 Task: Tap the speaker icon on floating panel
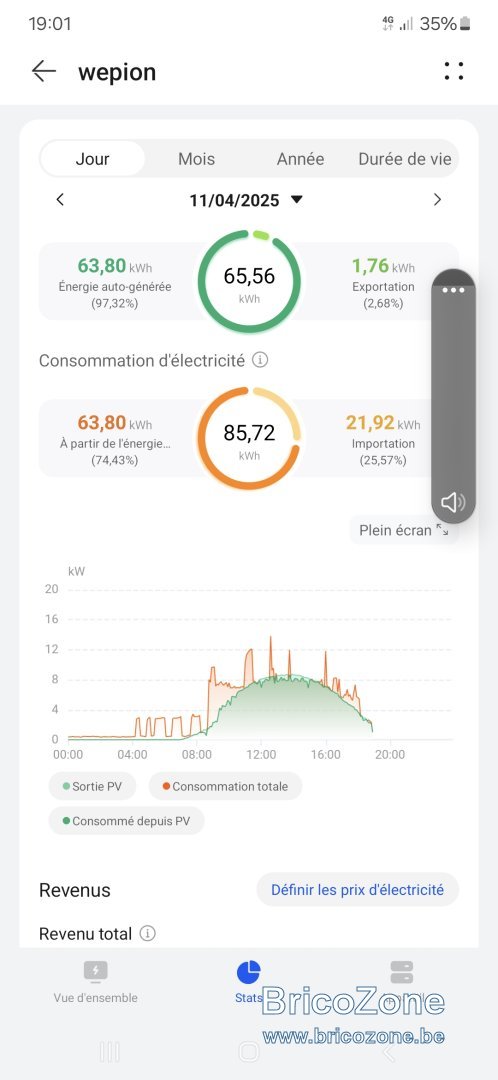pos(453,502)
